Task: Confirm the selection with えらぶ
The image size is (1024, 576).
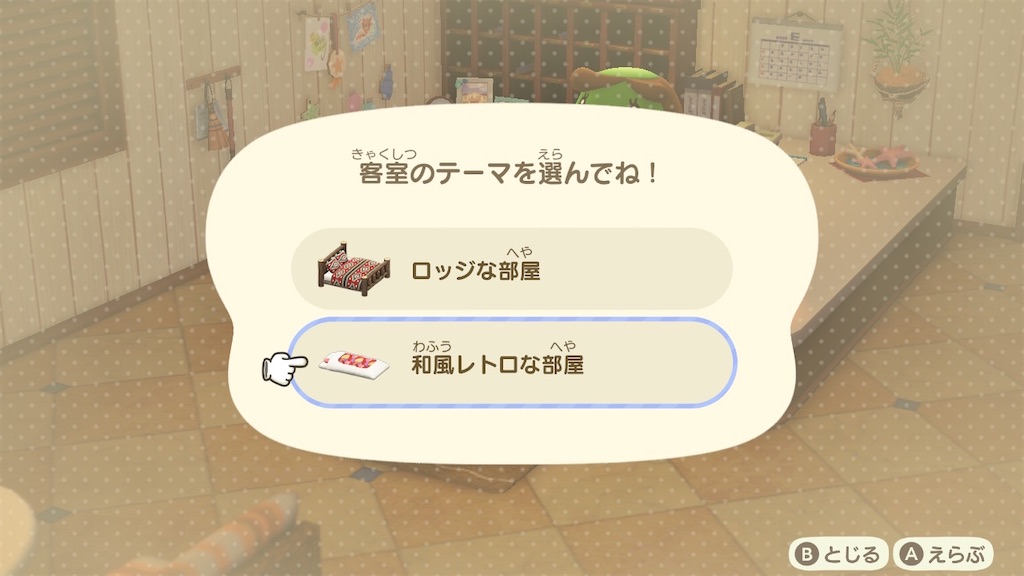Action: pyautogui.click(x=944, y=553)
